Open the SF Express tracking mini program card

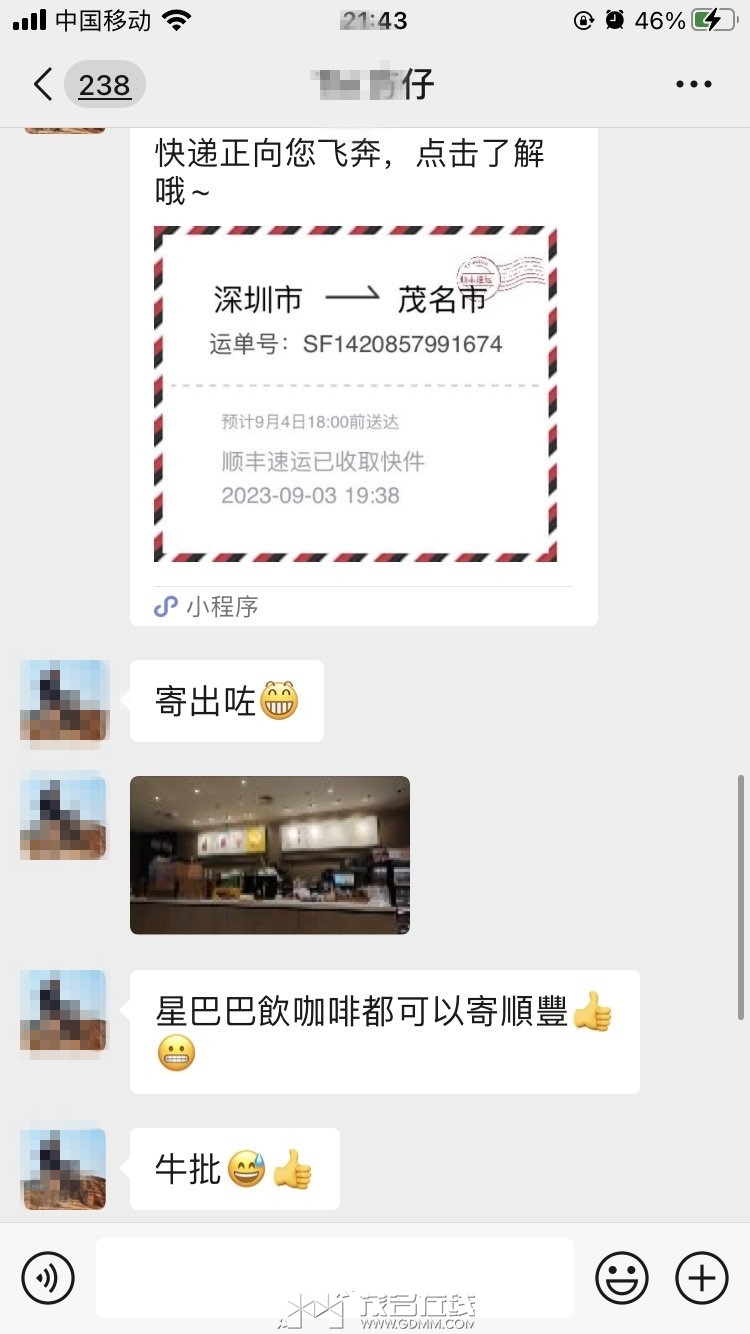(355, 395)
